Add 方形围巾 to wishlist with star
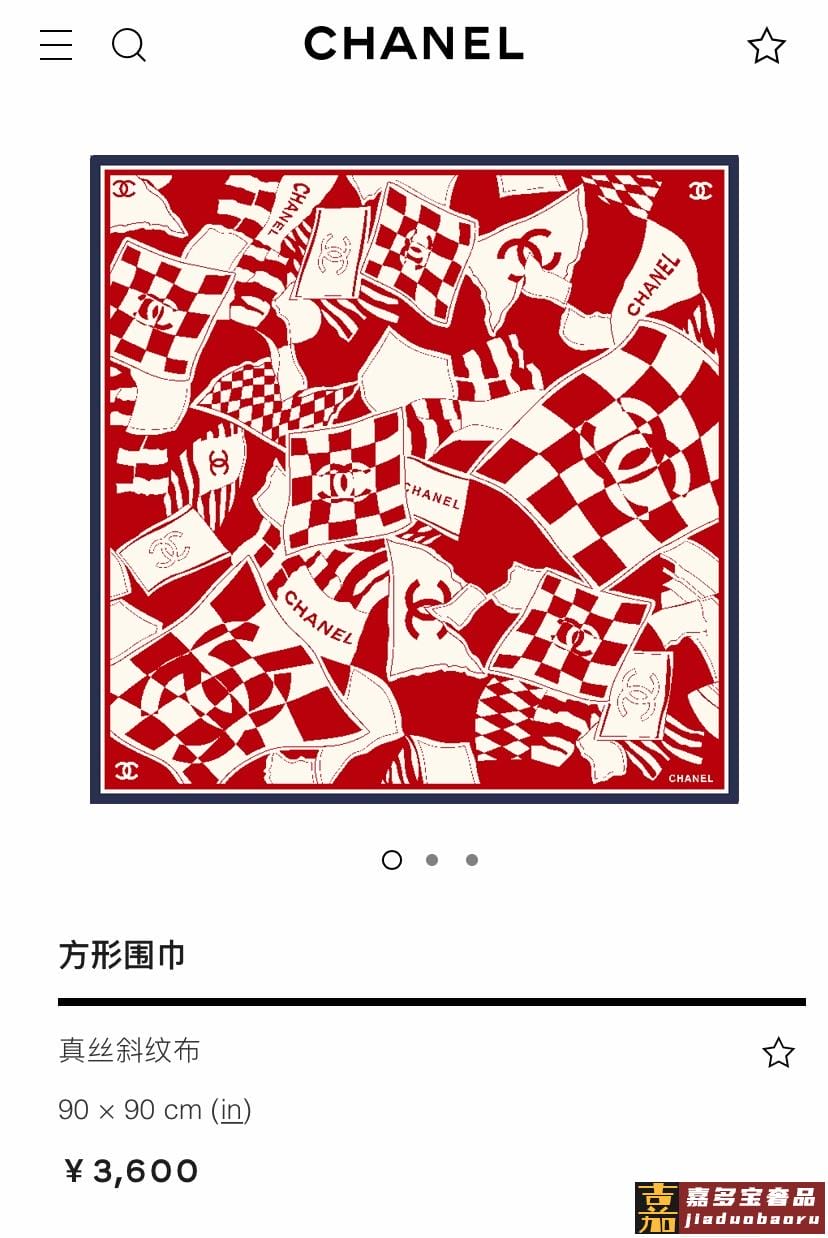The width and height of the screenshot is (828, 1238). 778,1052
